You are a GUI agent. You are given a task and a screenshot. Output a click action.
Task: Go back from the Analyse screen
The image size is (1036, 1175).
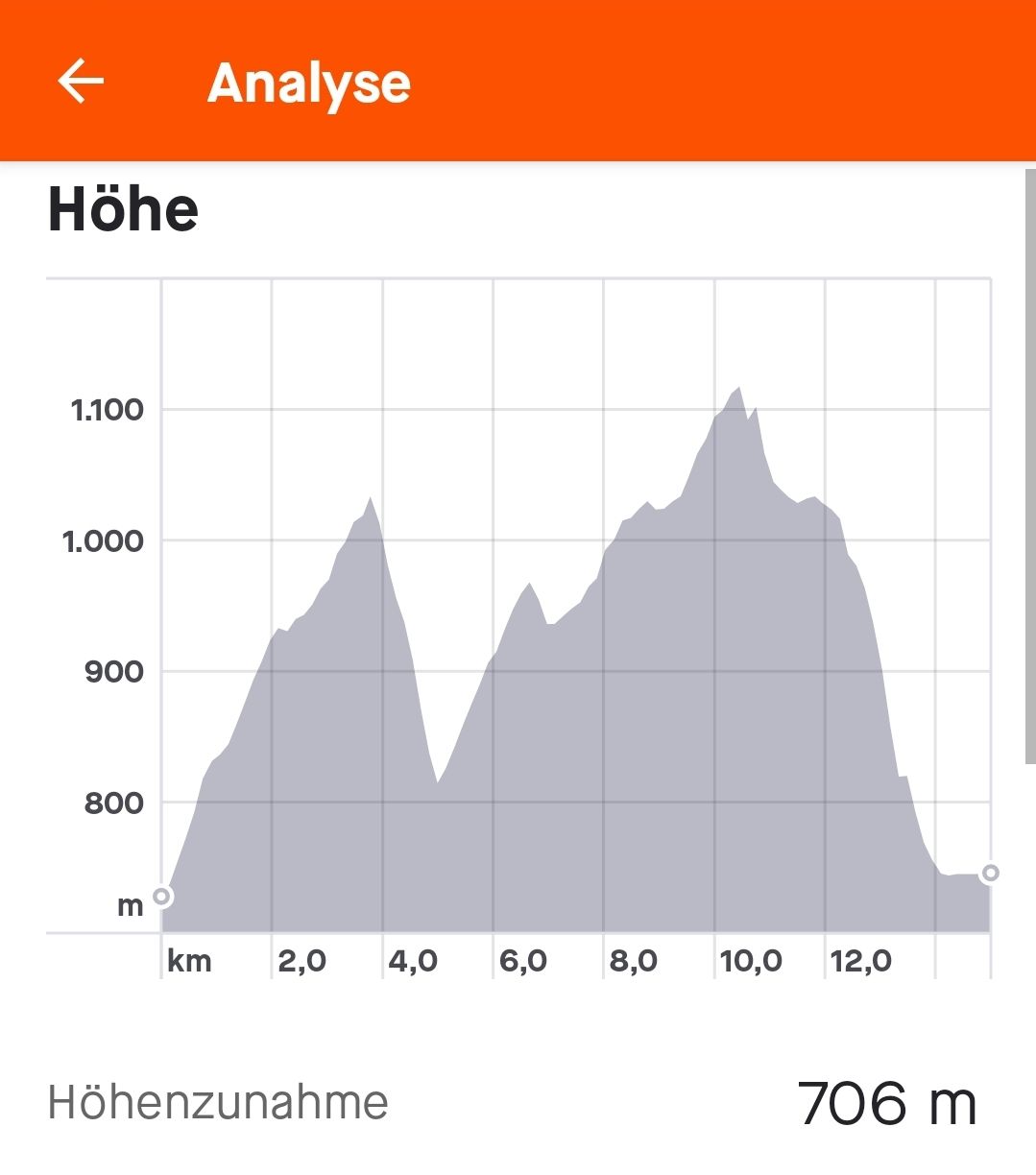coord(81,83)
